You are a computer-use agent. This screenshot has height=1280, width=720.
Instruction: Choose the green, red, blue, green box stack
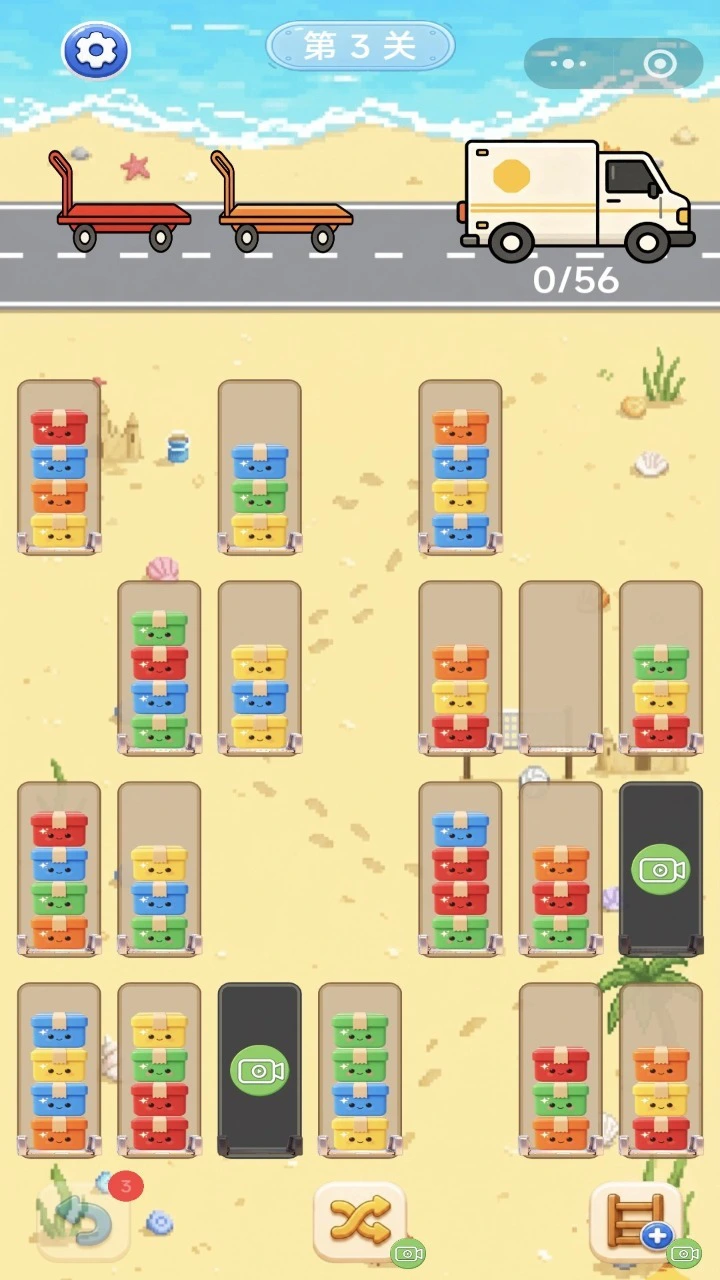pyautogui.click(x=159, y=668)
